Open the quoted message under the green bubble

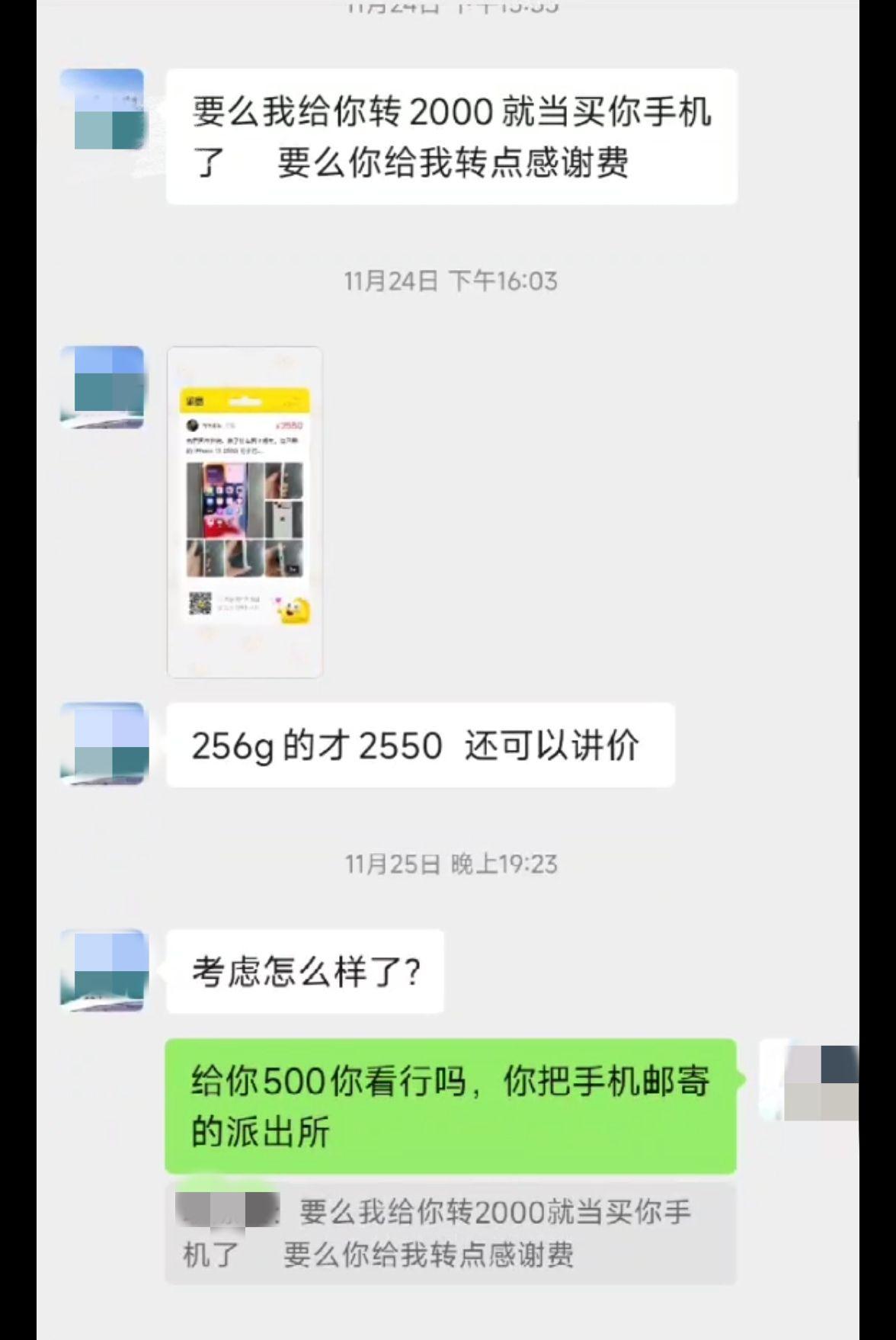tap(450, 1233)
